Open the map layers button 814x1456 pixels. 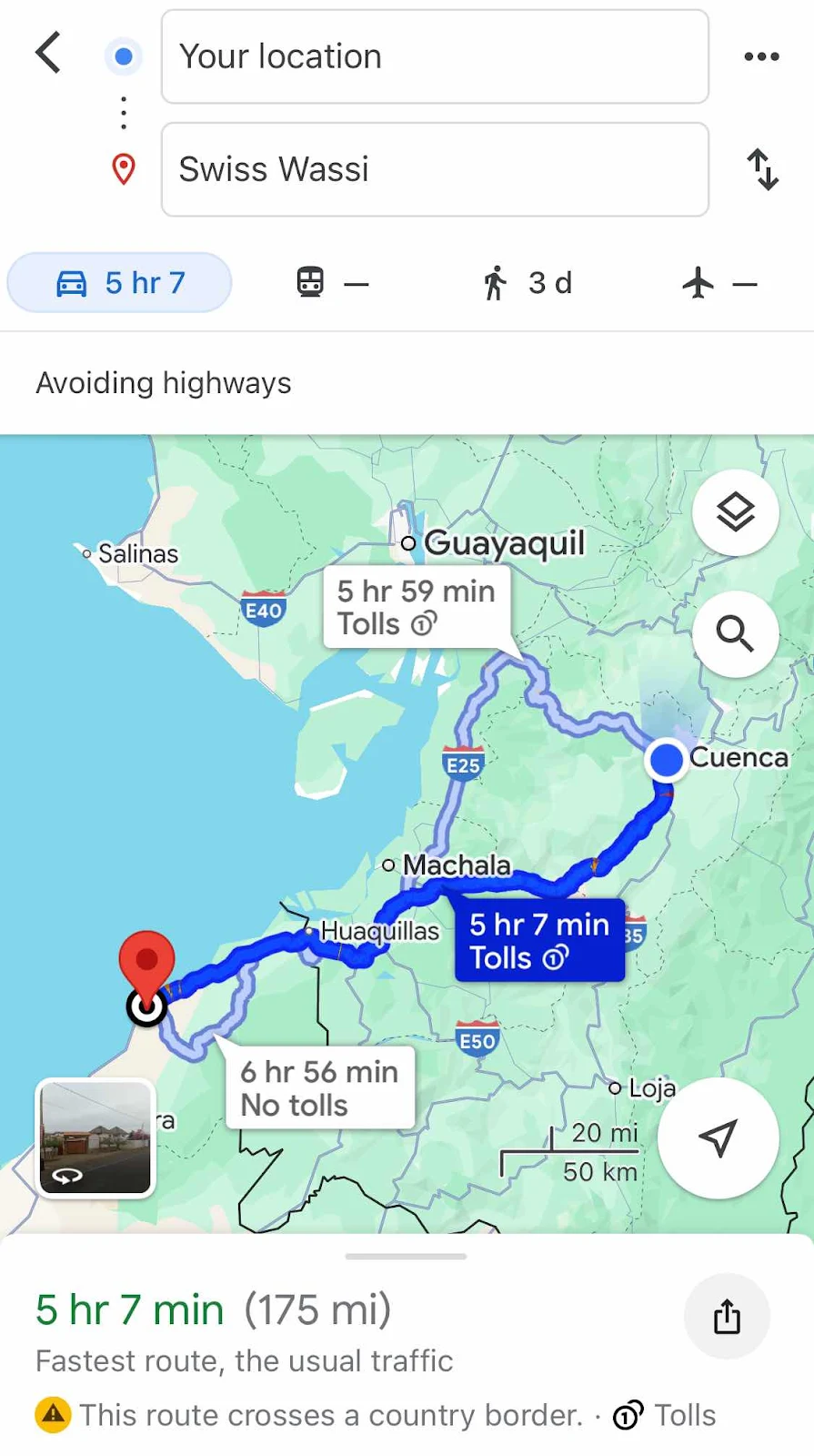click(x=735, y=513)
